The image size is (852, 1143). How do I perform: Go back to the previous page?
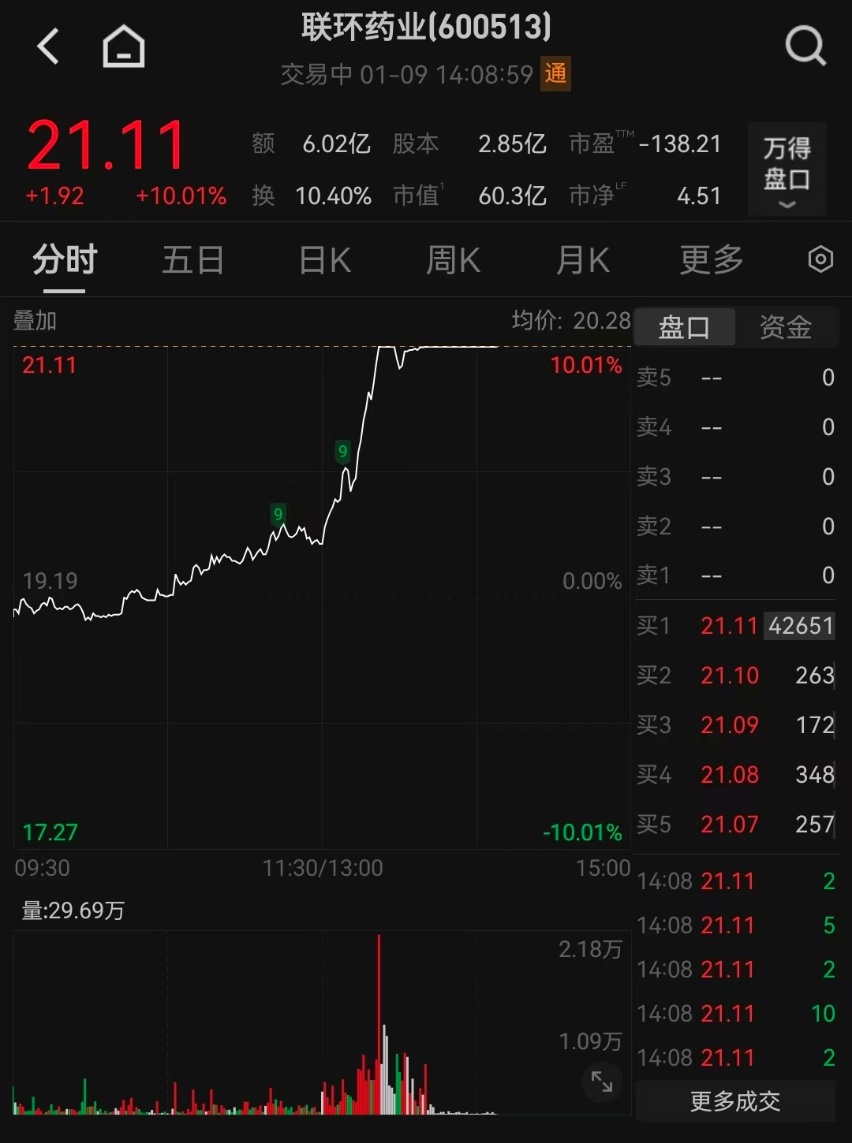48,46
